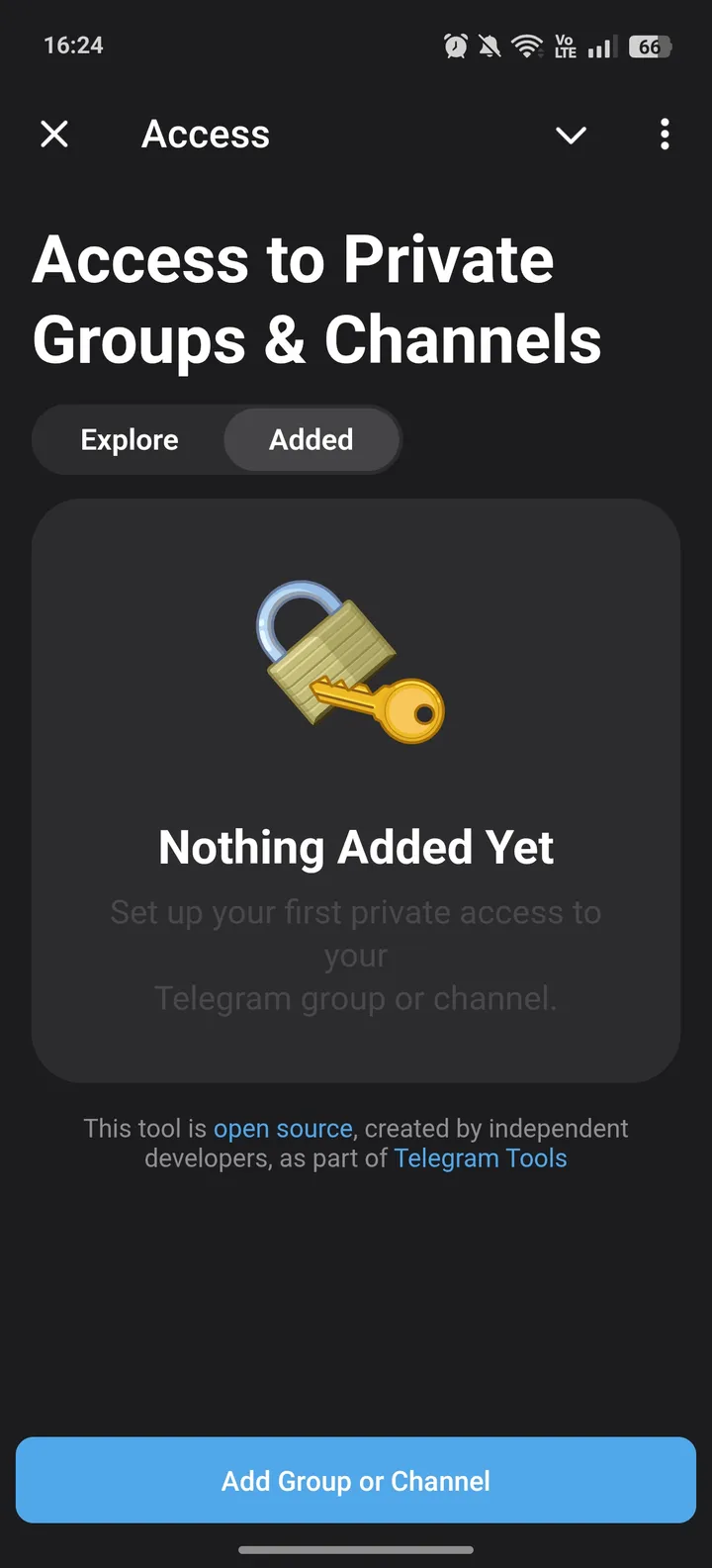The width and height of the screenshot is (712, 1568).
Task: Collapse the mini app via the down arrow
Action: coord(571,135)
